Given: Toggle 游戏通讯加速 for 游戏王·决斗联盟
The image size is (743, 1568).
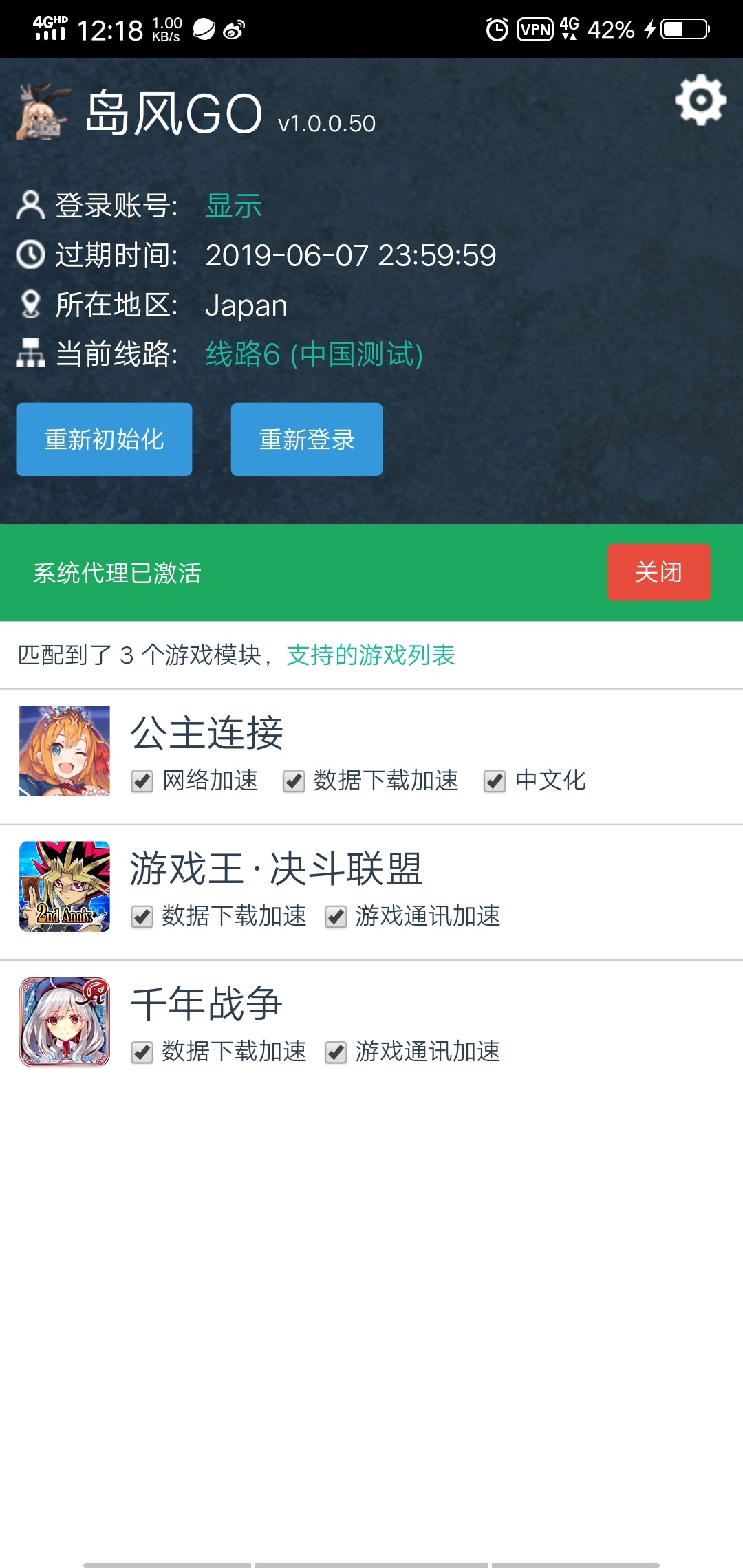Looking at the screenshot, I should pos(336,917).
